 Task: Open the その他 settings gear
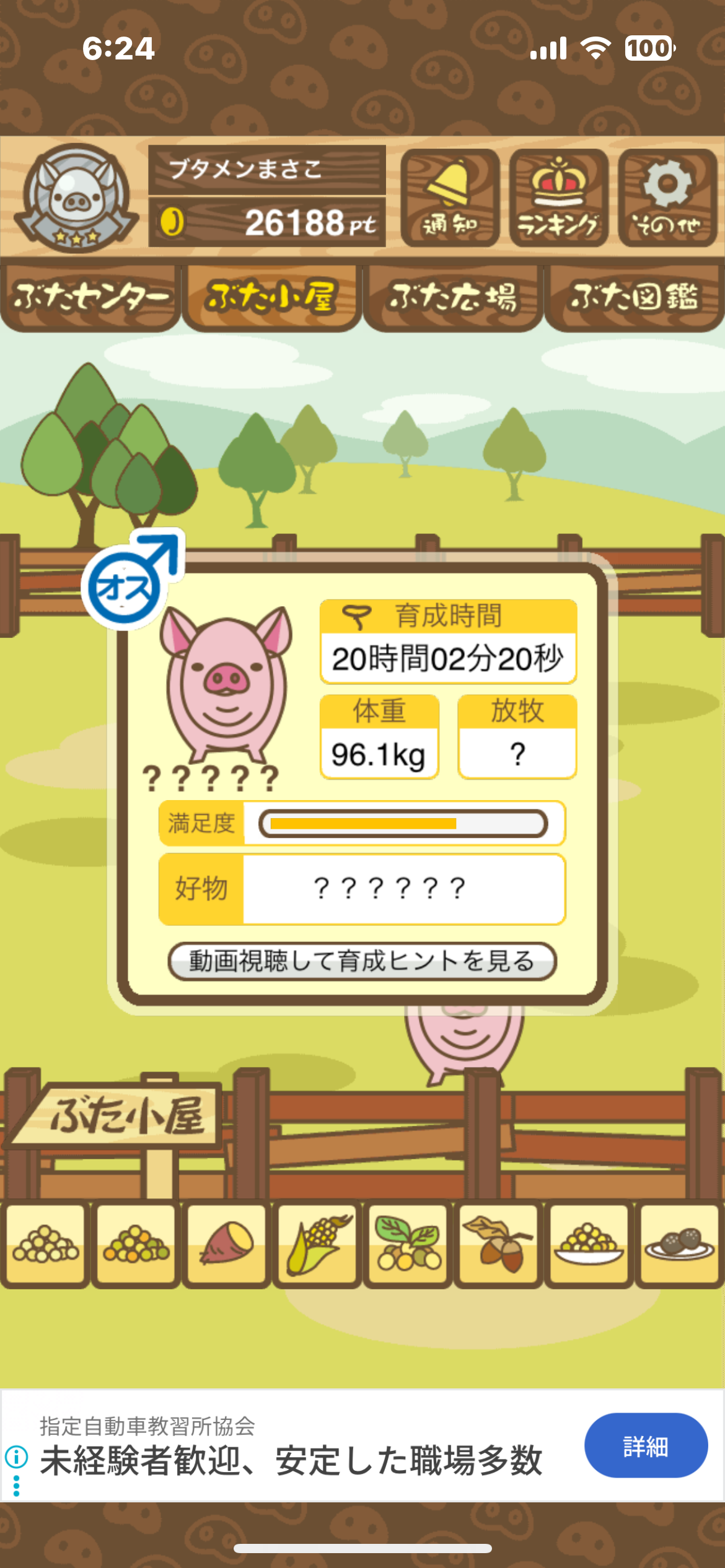tap(667, 198)
